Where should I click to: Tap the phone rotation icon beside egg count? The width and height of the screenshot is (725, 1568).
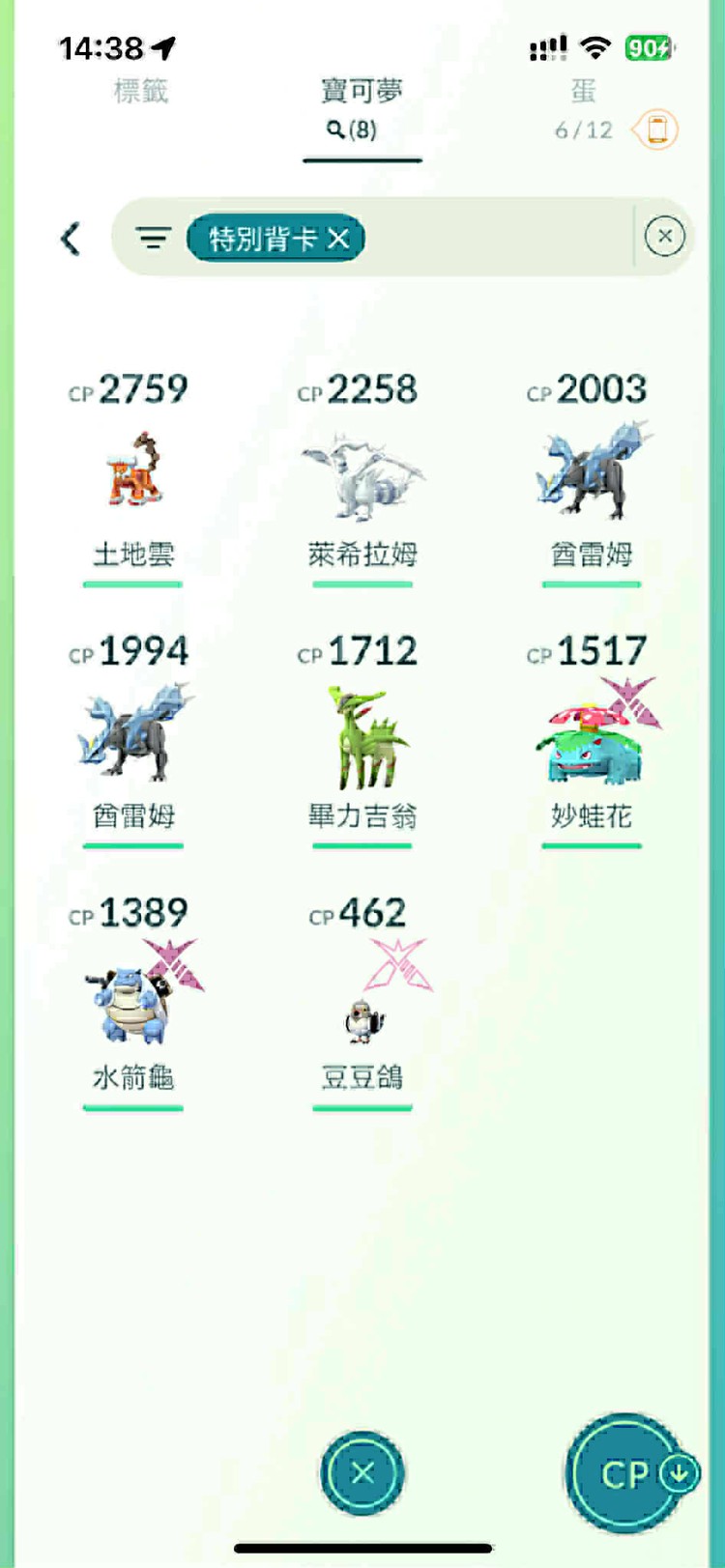pos(656,130)
